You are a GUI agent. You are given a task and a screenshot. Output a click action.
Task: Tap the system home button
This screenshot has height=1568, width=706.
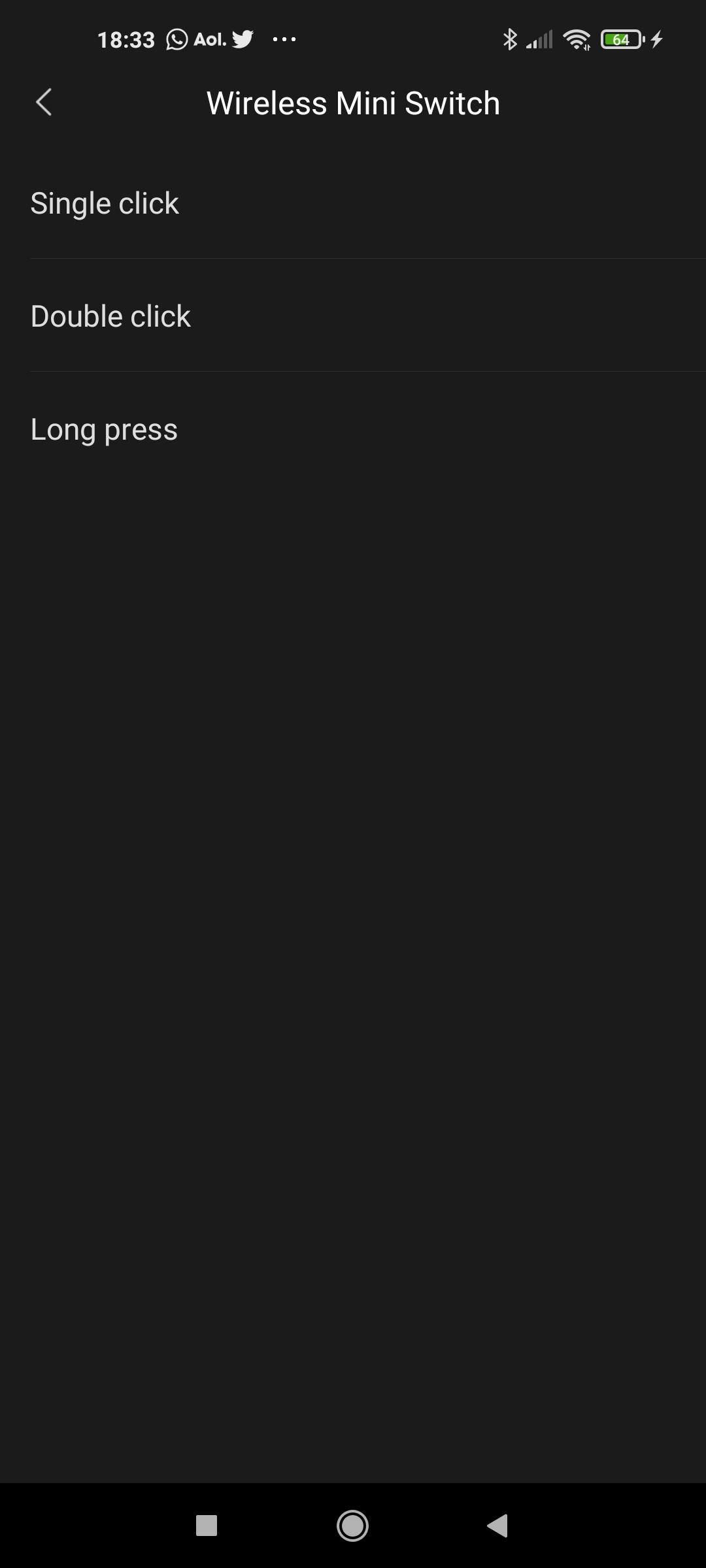pos(352,1526)
